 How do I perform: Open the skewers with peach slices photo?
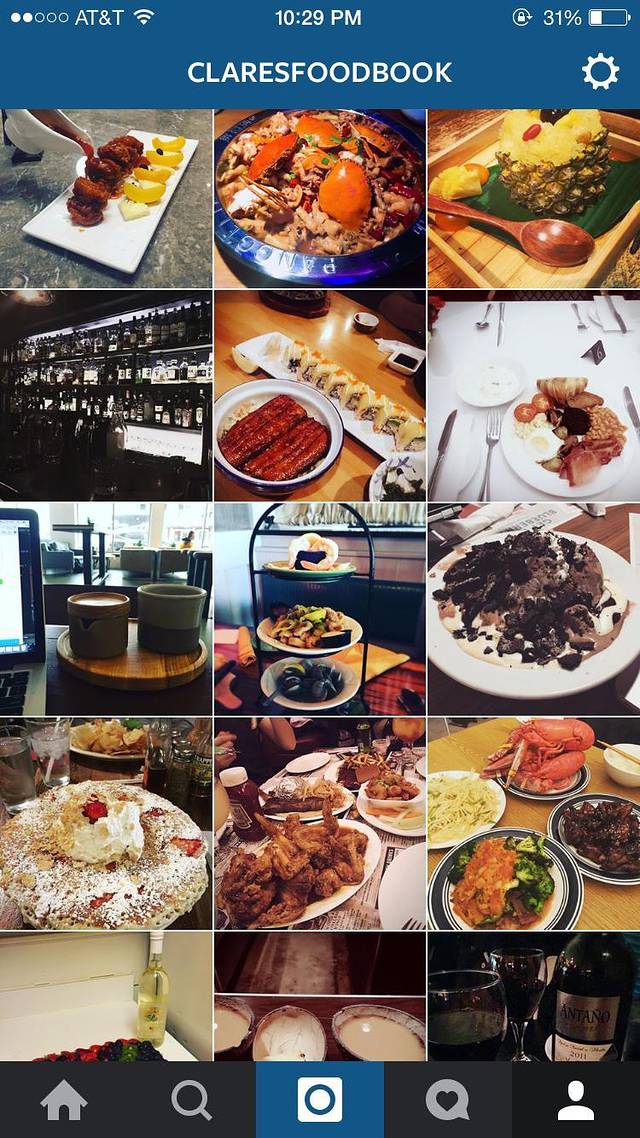click(x=106, y=198)
